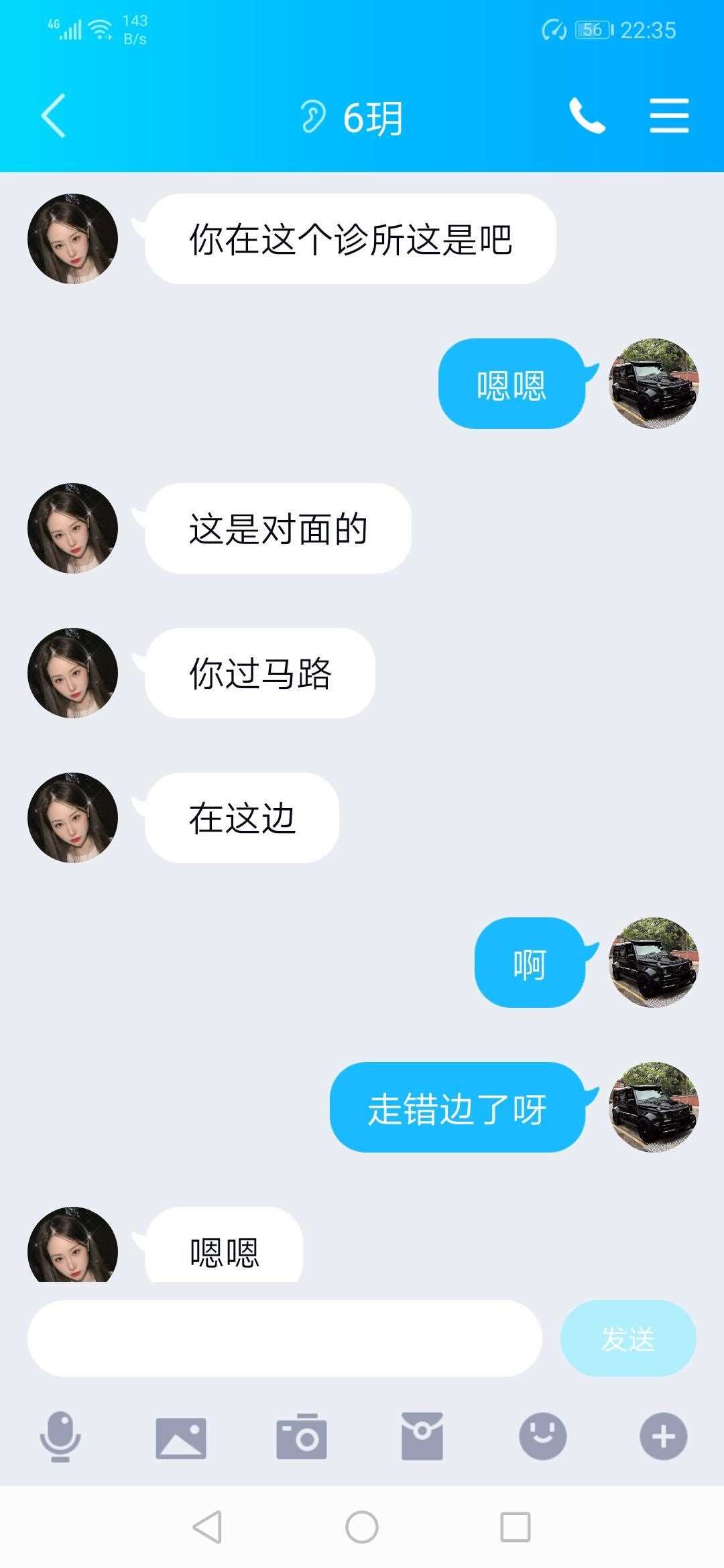Open the plus more options panel
724x1568 pixels.
click(x=663, y=1436)
